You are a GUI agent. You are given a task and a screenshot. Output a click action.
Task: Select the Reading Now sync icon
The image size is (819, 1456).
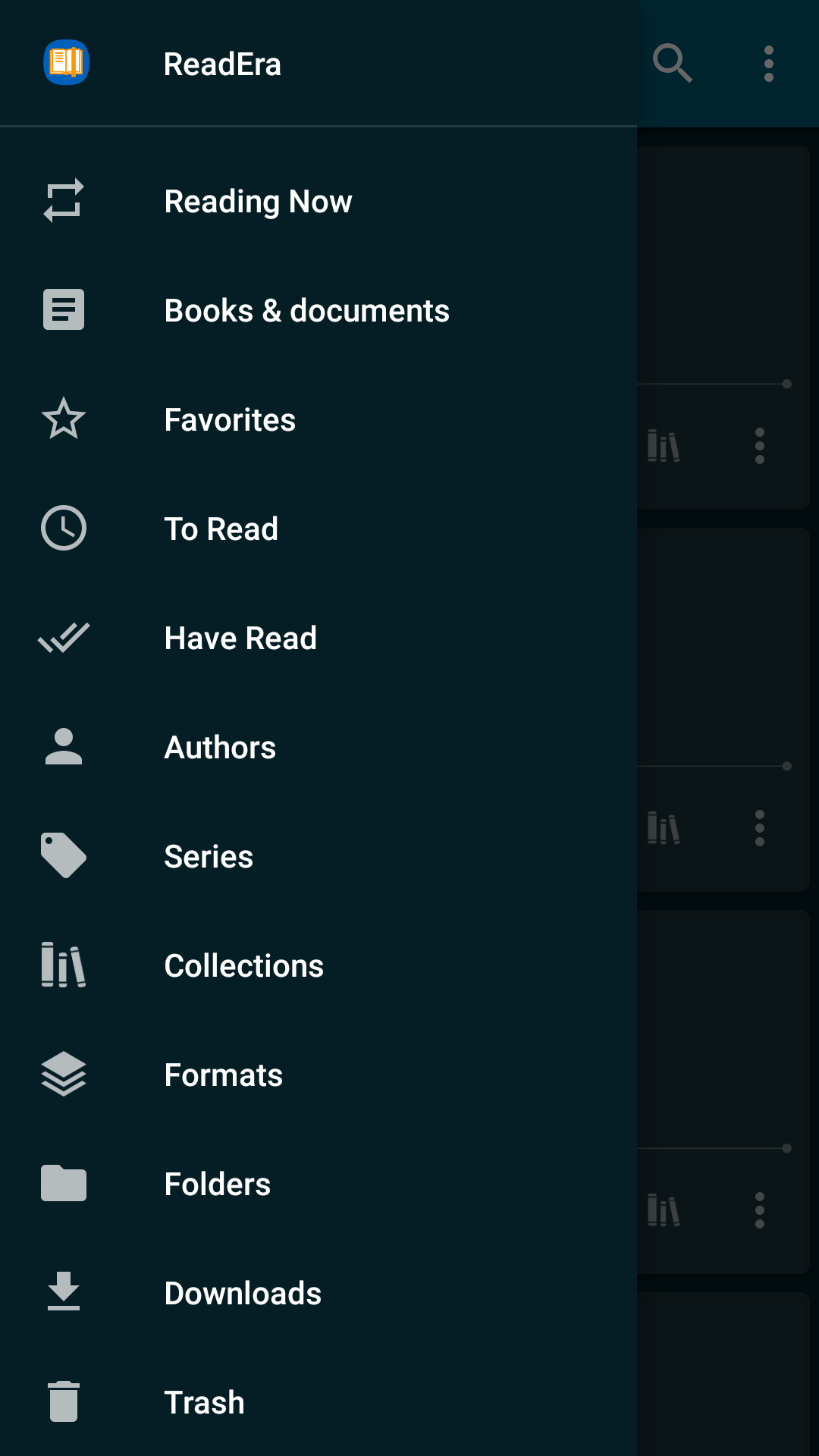64,201
